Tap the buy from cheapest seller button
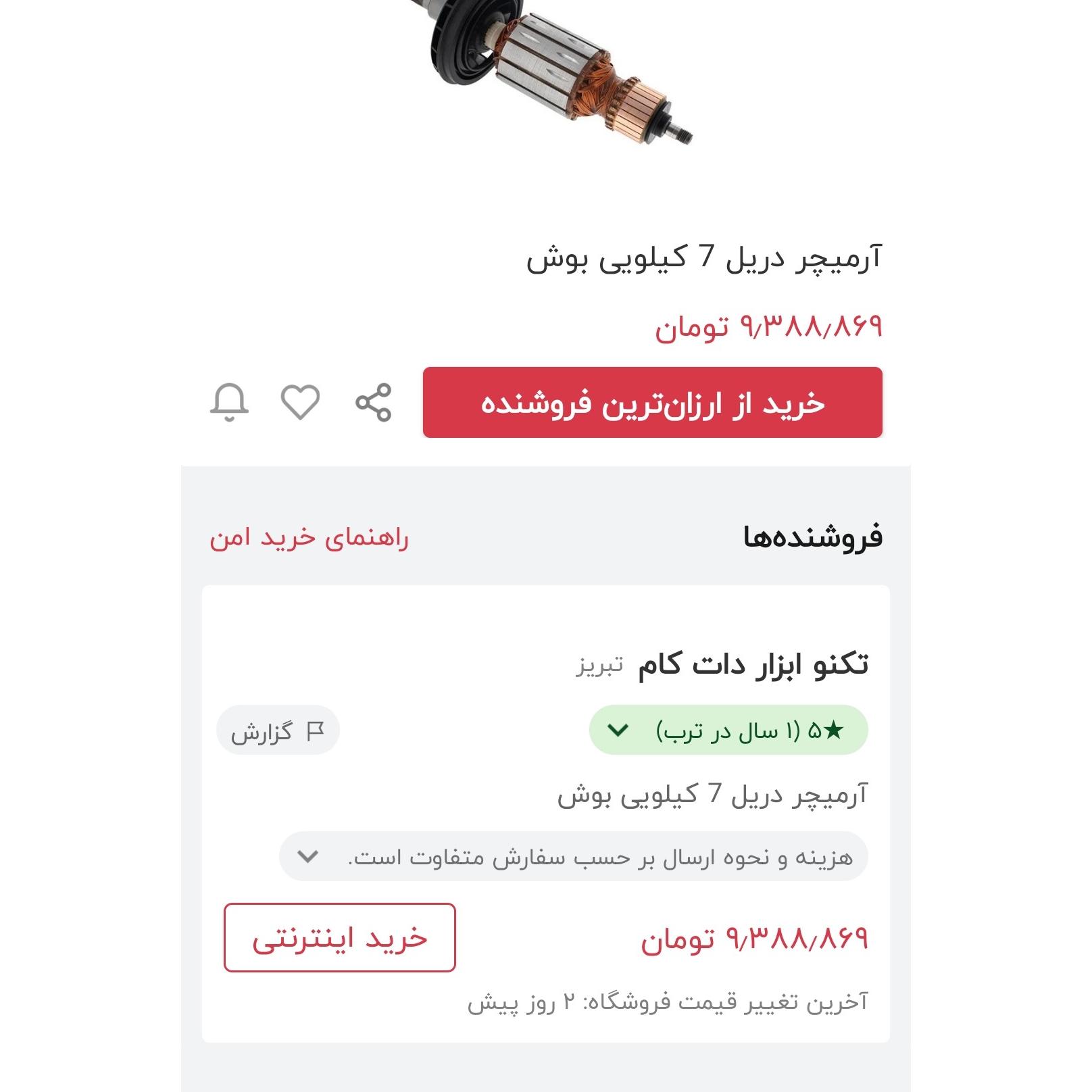 [652, 403]
